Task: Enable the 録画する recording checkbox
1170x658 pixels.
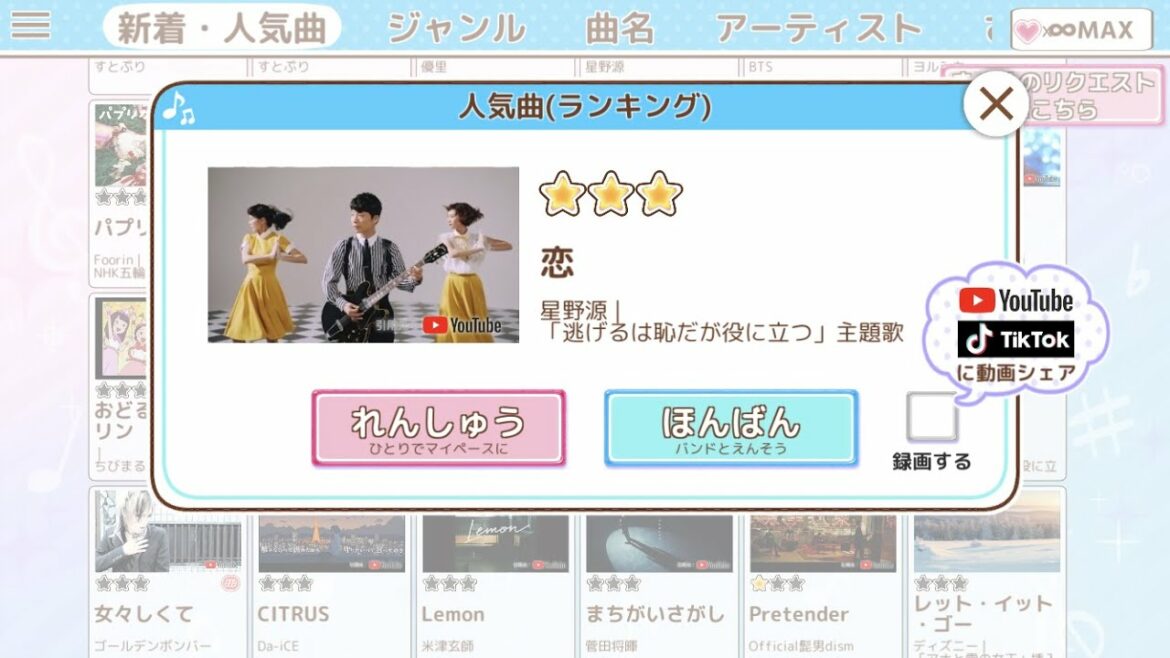Action: [931, 418]
